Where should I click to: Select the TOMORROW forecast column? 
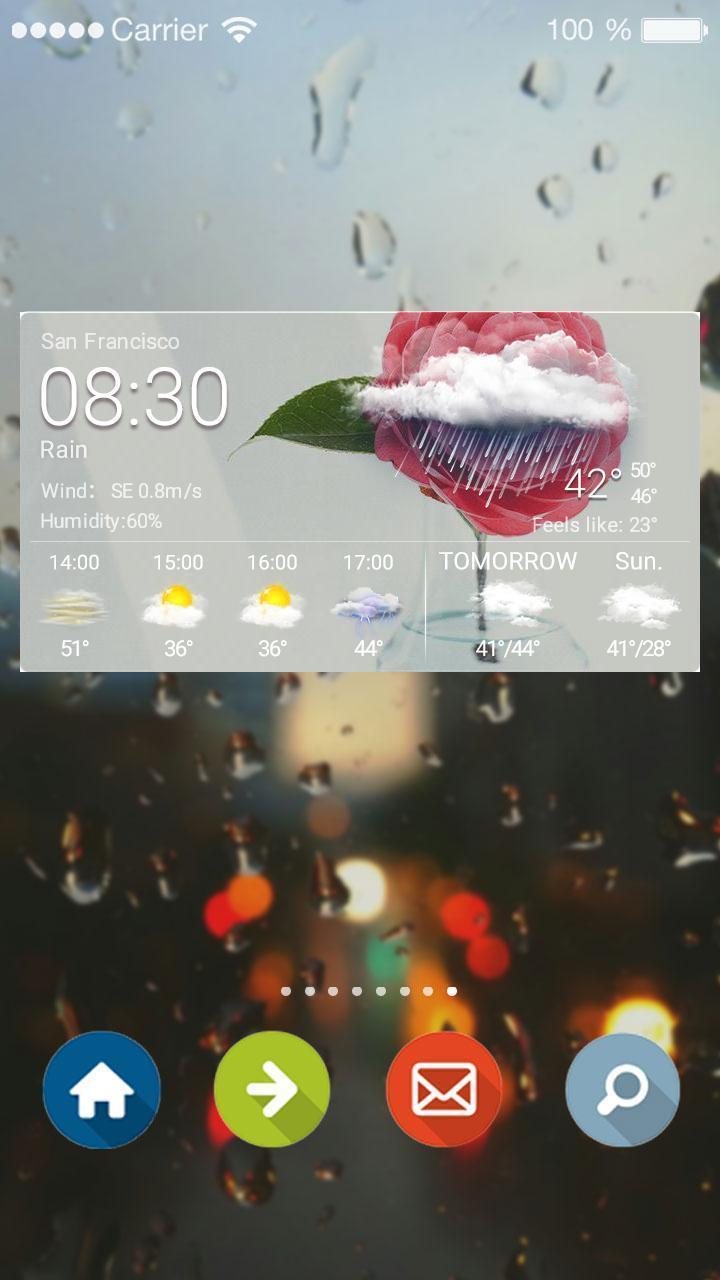tap(510, 562)
